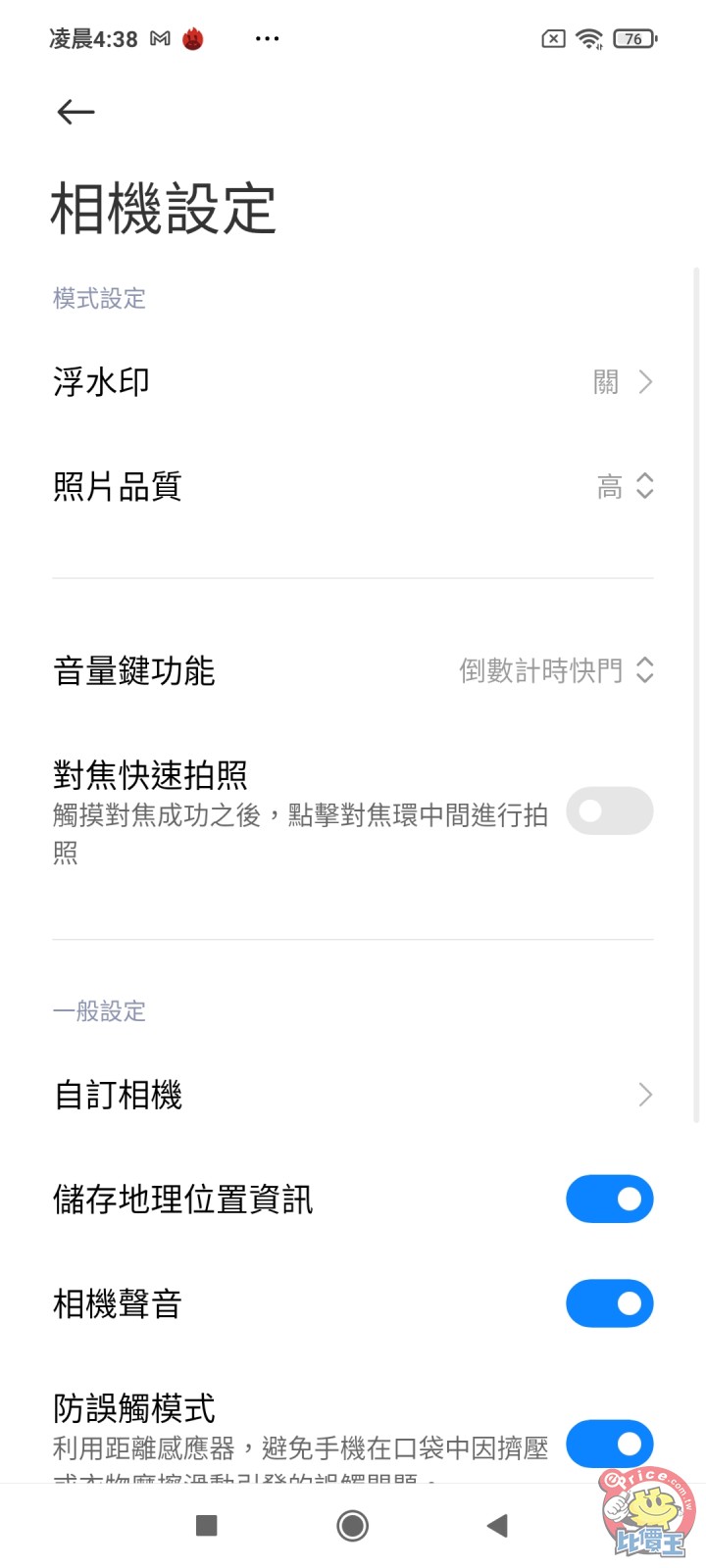Toggle 防誤觸模式 off
706x1568 pixels.
[609, 1444]
